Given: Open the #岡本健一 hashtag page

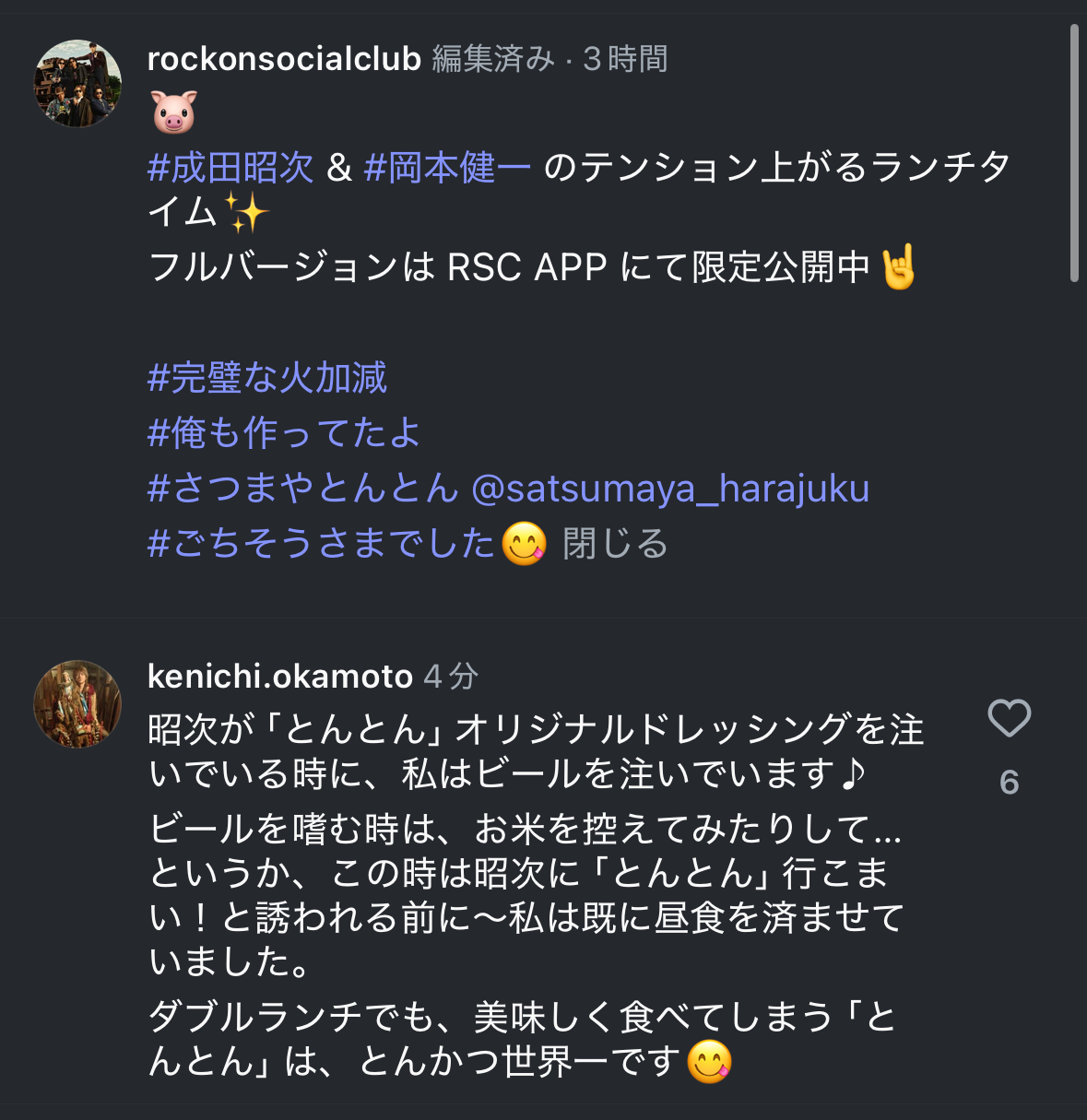Looking at the screenshot, I should point(446,167).
